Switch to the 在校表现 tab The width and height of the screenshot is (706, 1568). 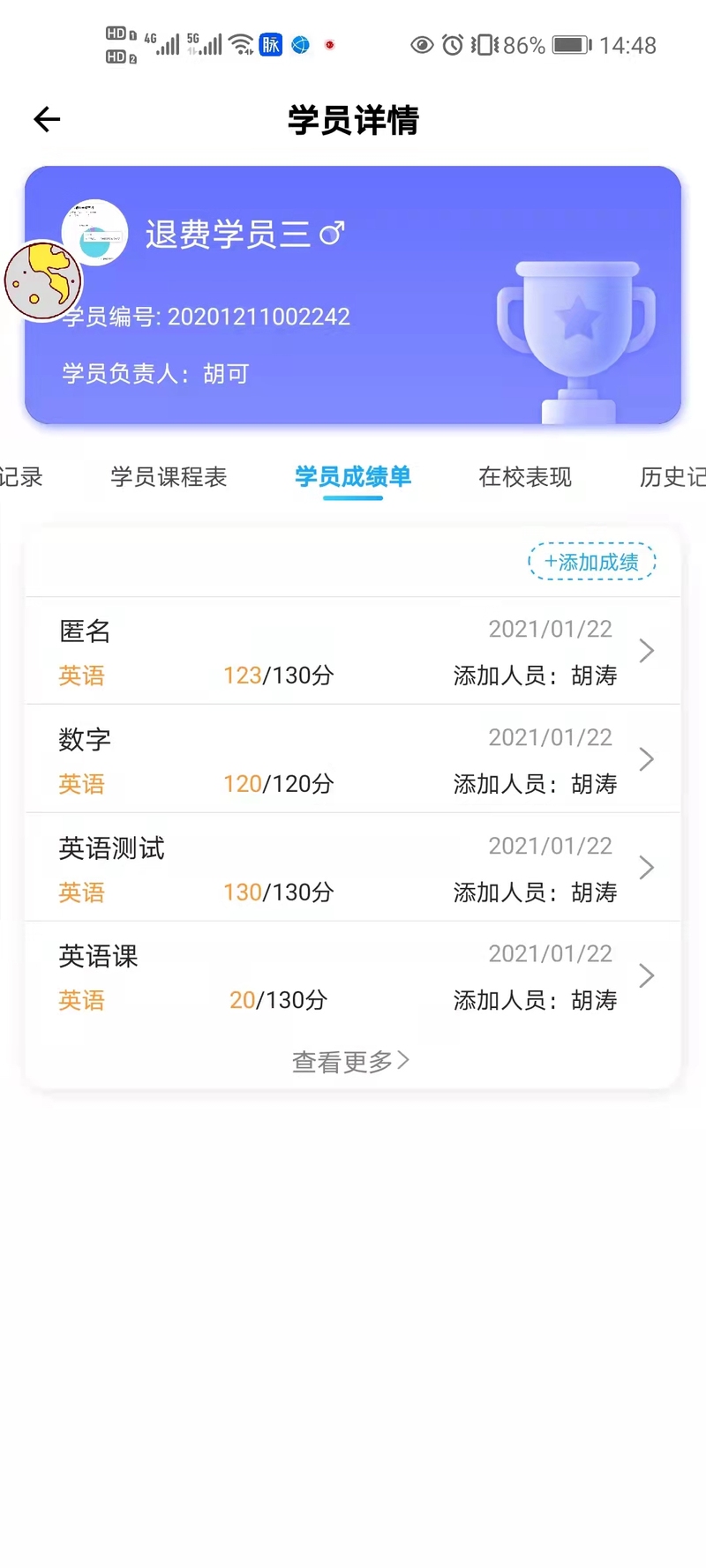(525, 477)
